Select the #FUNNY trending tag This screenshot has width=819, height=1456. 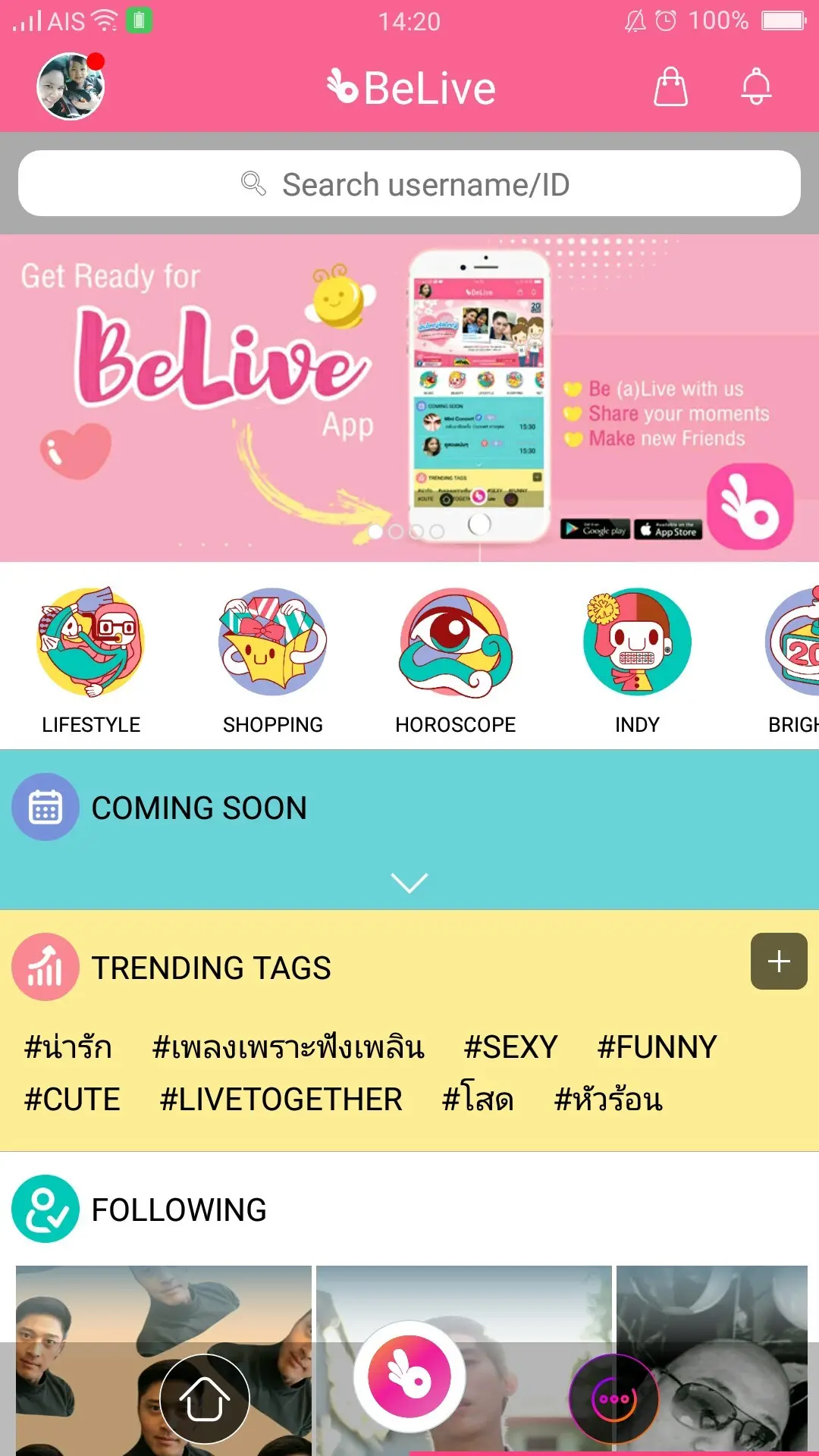[x=657, y=1047]
